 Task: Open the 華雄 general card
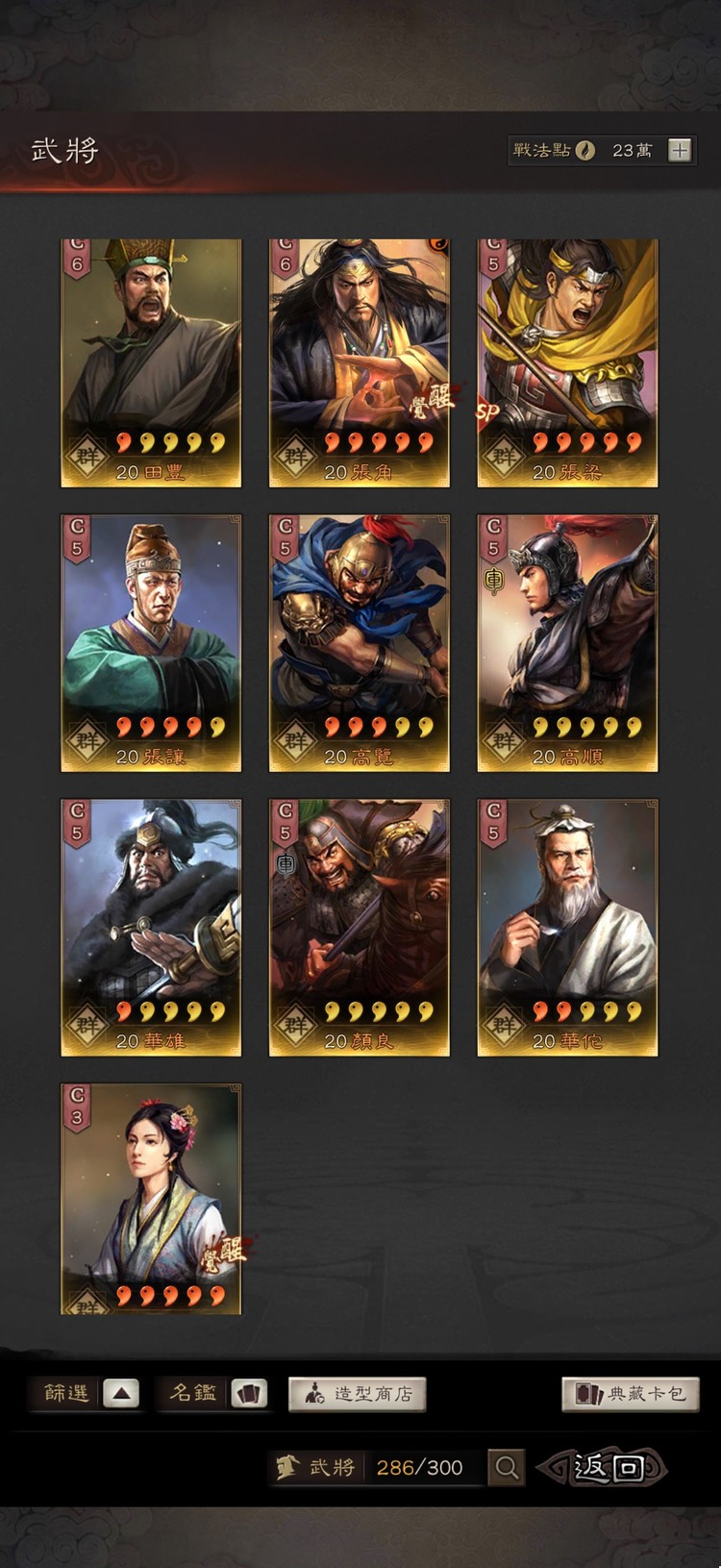click(x=151, y=927)
